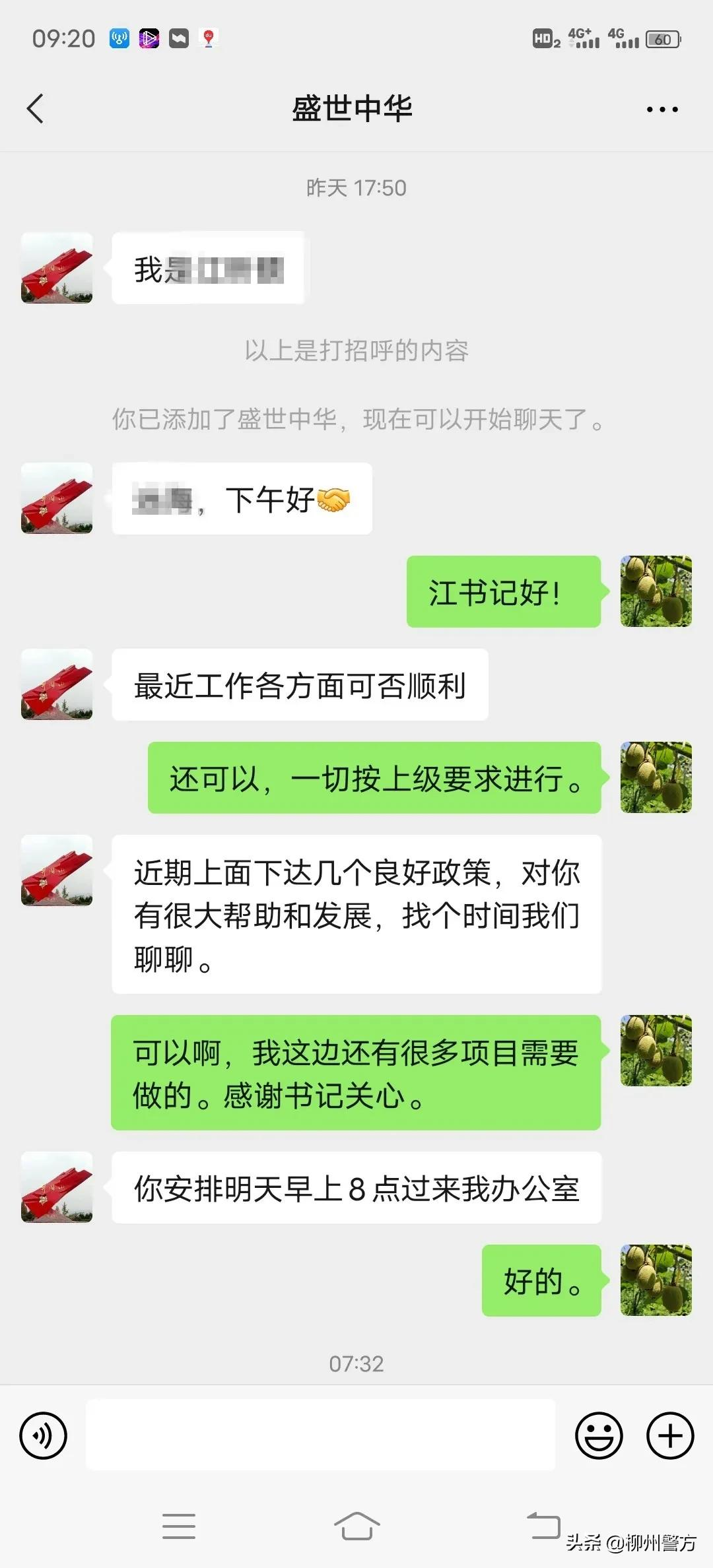Open the system recent apps menu

(x=179, y=1526)
